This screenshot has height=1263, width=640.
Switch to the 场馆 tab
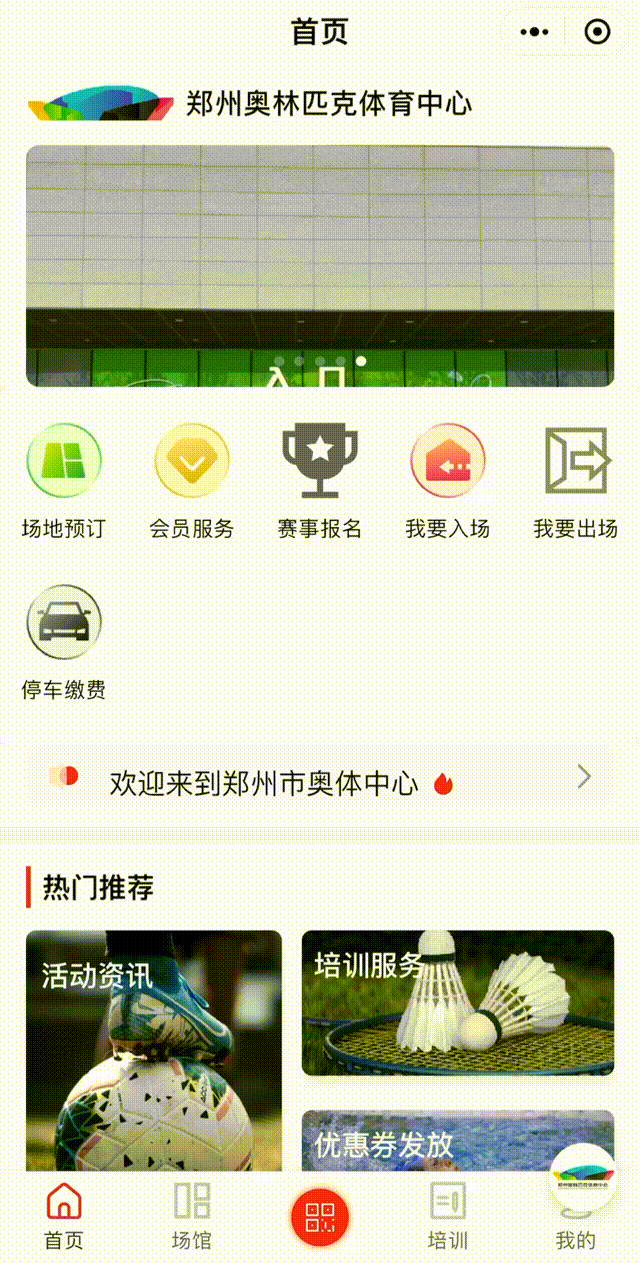[x=192, y=1216]
